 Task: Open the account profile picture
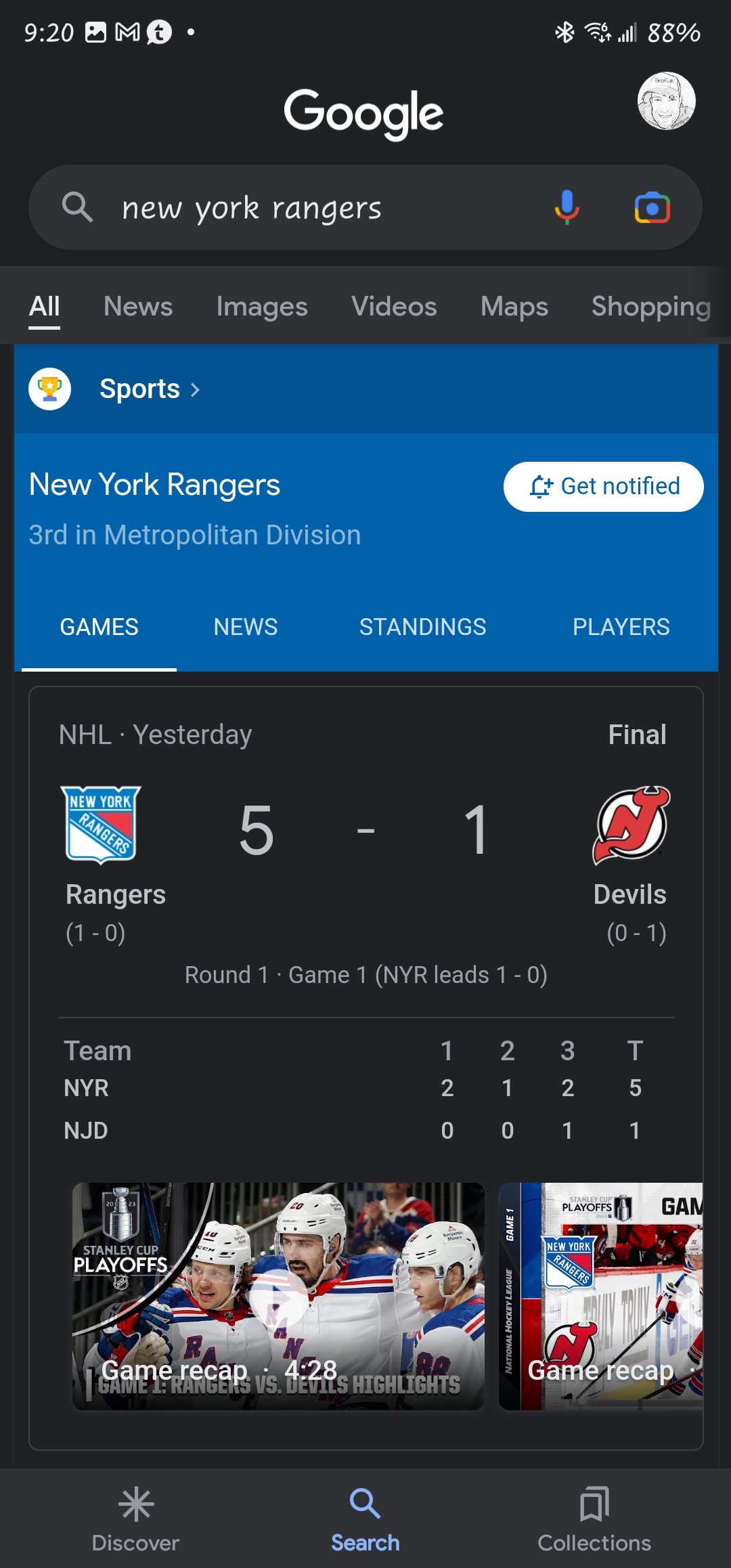click(666, 101)
